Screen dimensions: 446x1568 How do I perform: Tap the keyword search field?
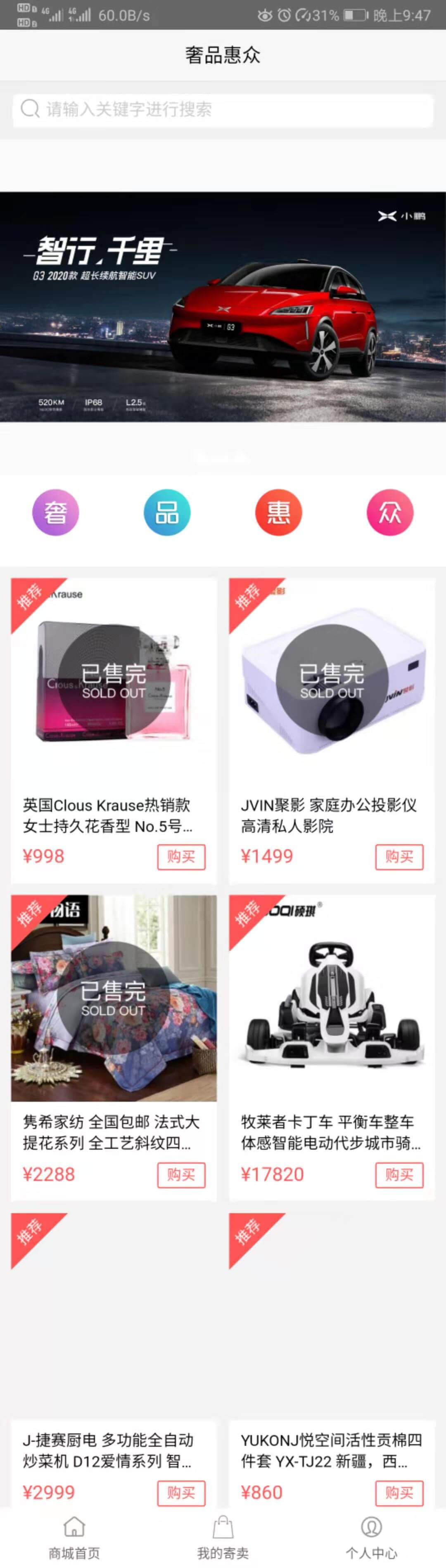223,110
